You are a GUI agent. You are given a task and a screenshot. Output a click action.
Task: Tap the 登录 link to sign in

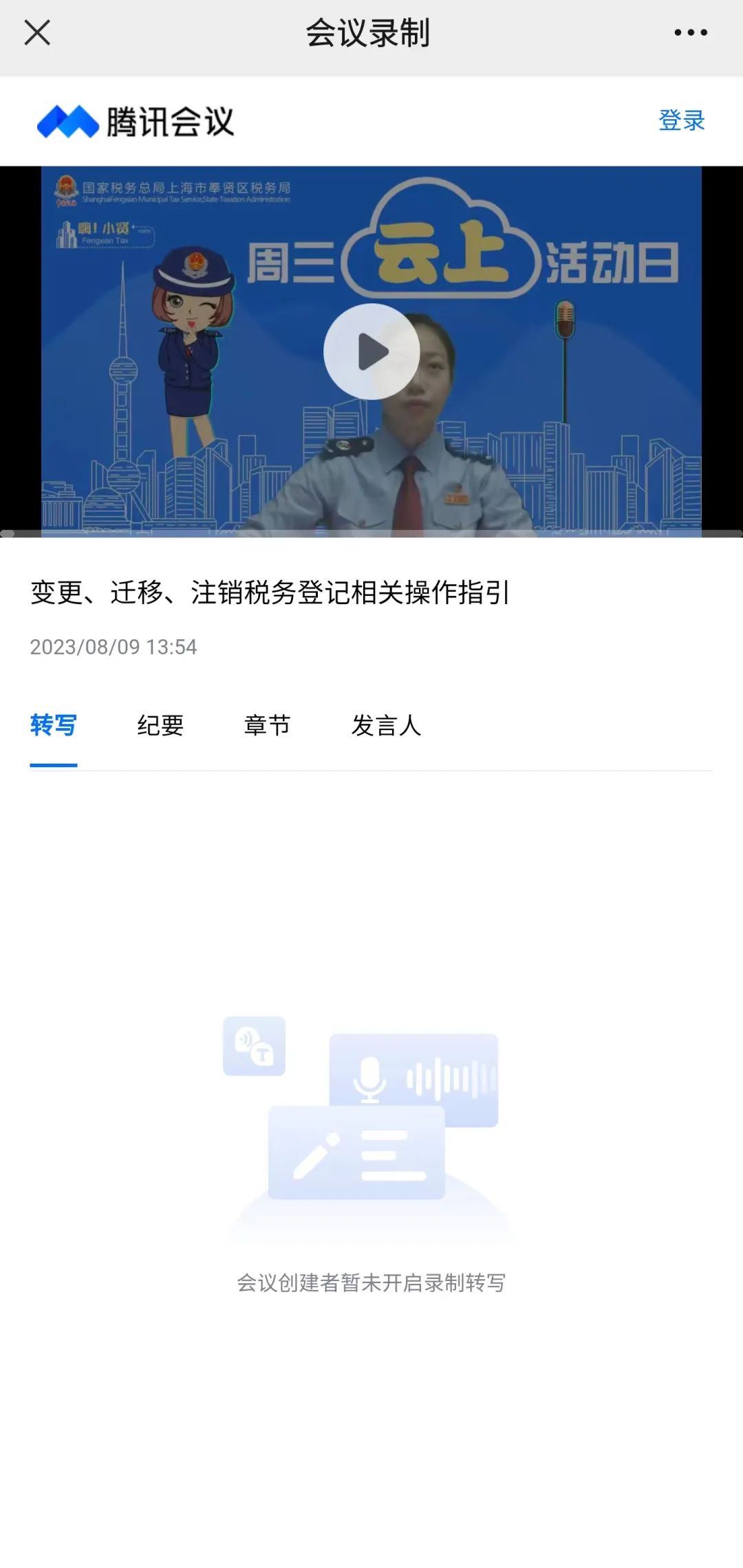click(682, 120)
